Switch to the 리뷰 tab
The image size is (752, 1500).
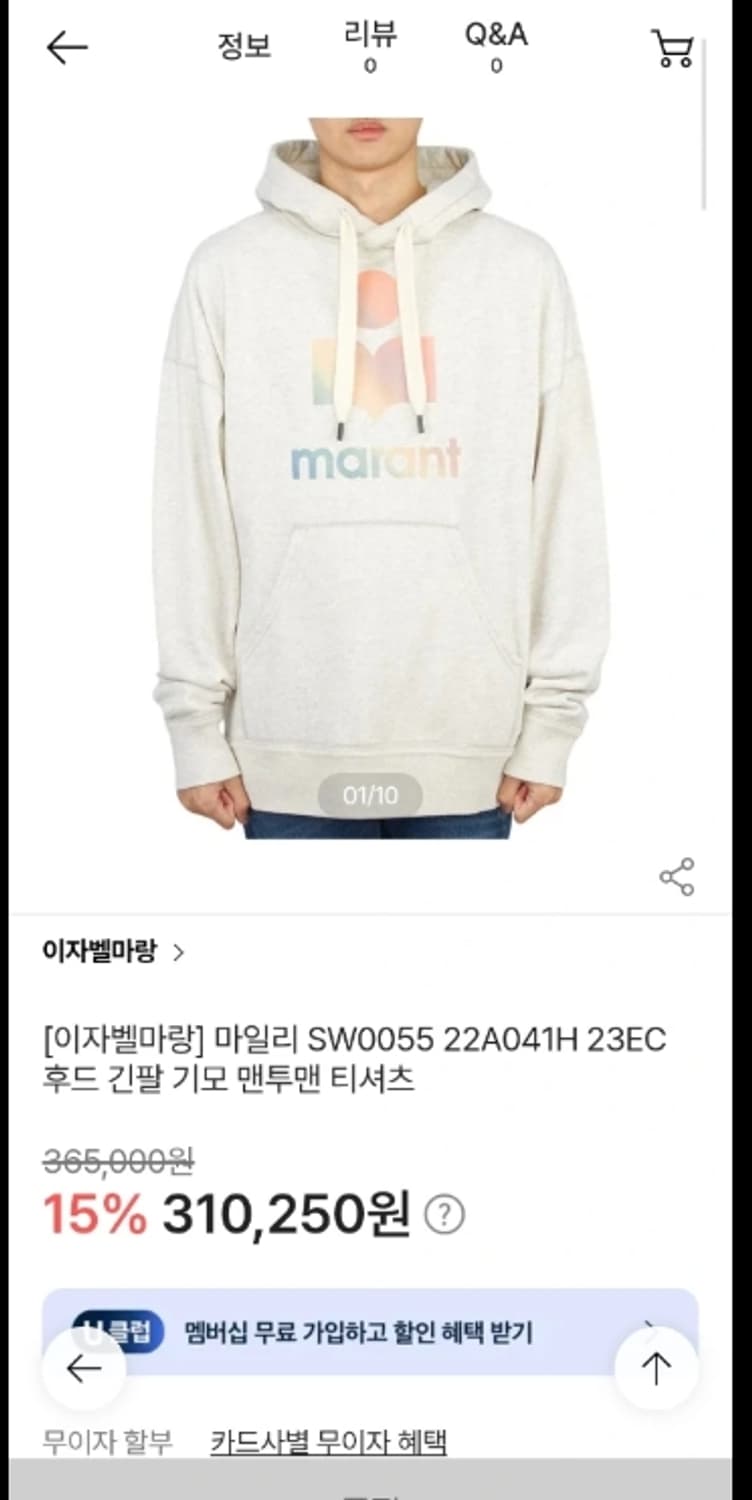(370, 42)
